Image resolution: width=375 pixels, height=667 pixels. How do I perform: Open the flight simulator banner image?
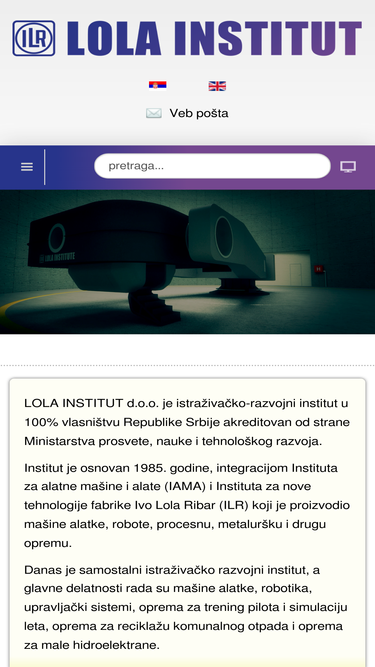[x=188, y=262]
